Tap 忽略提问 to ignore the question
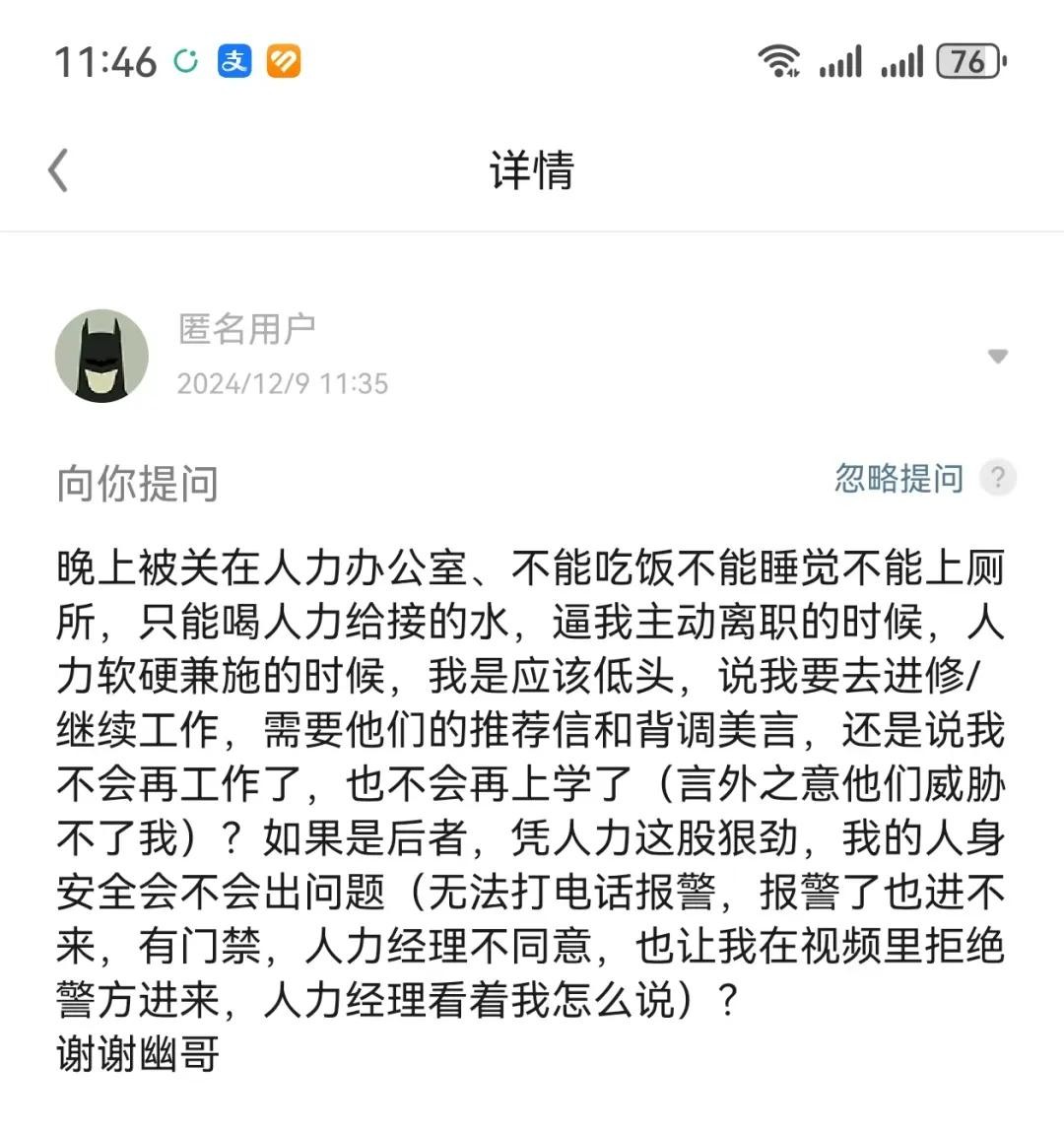Image resolution: width=1064 pixels, height=1130 pixels. coord(898,479)
